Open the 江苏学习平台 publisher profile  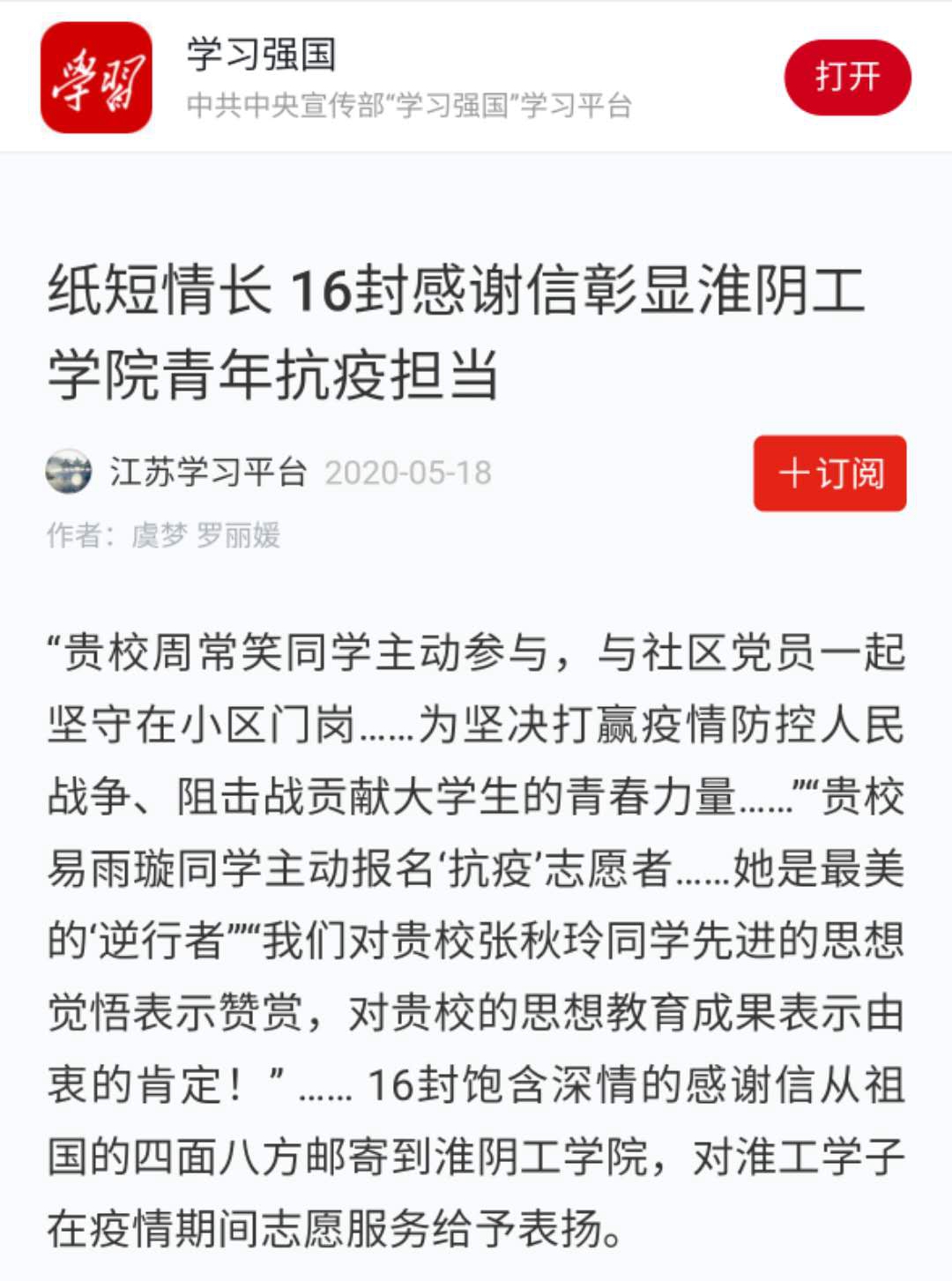coord(208,473)
